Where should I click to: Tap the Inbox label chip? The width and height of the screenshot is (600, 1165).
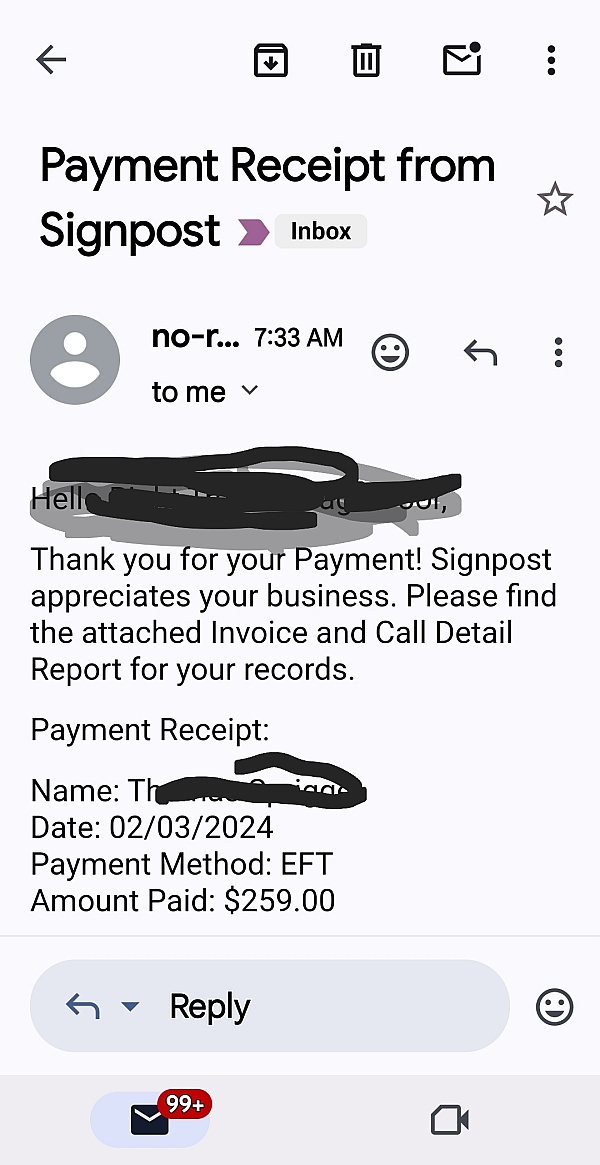(x=320, y=231)
